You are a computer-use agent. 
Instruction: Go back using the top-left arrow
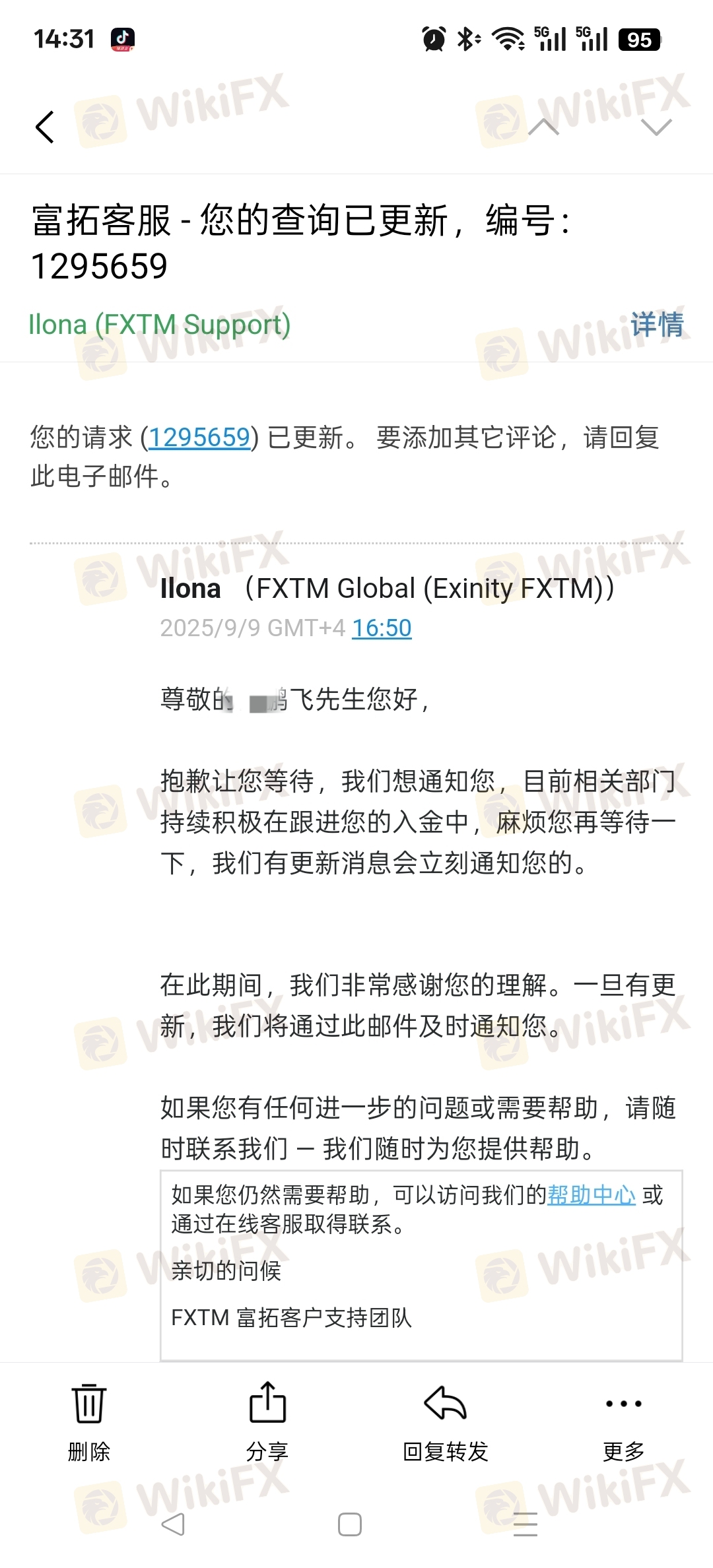click(45, 127)
